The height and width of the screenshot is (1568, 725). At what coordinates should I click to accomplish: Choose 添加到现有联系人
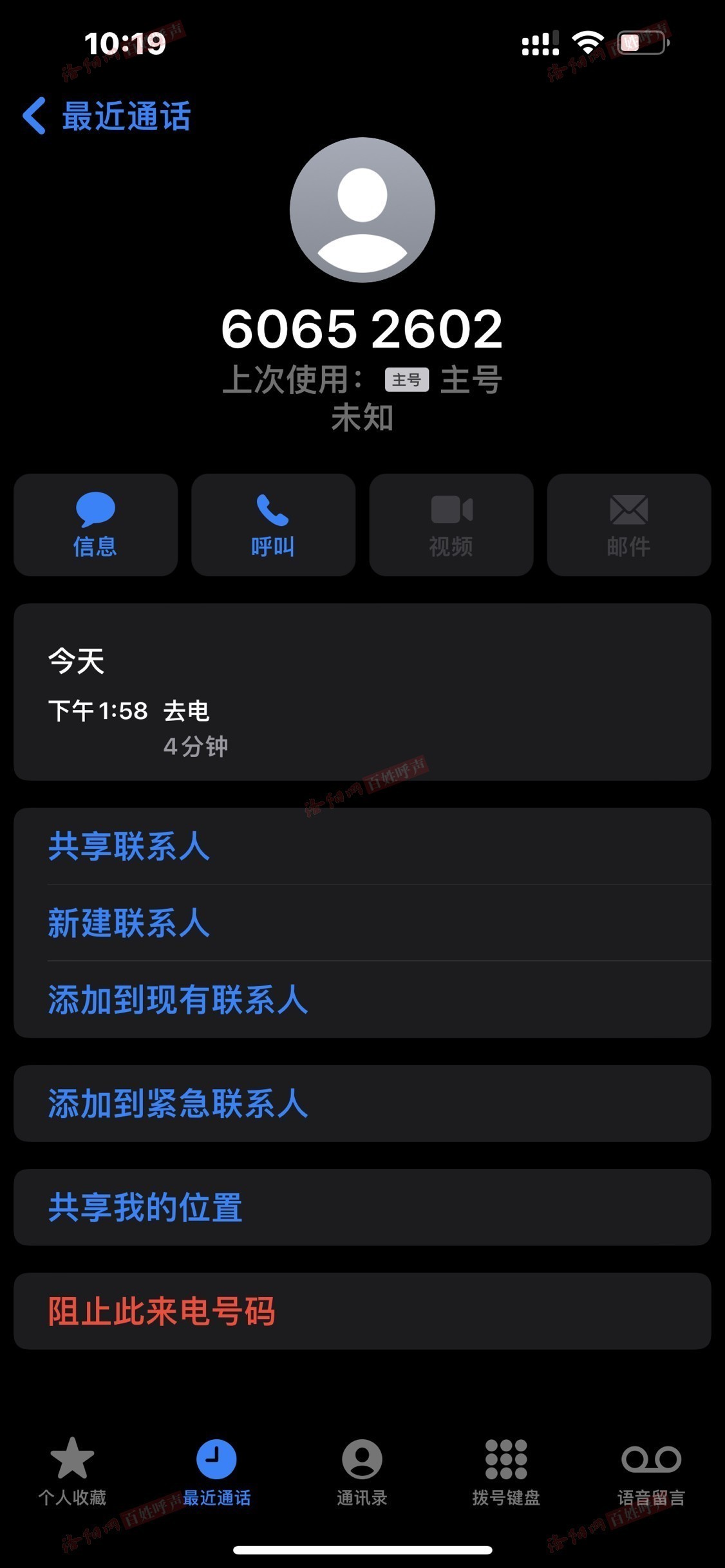tap(178, 999)
